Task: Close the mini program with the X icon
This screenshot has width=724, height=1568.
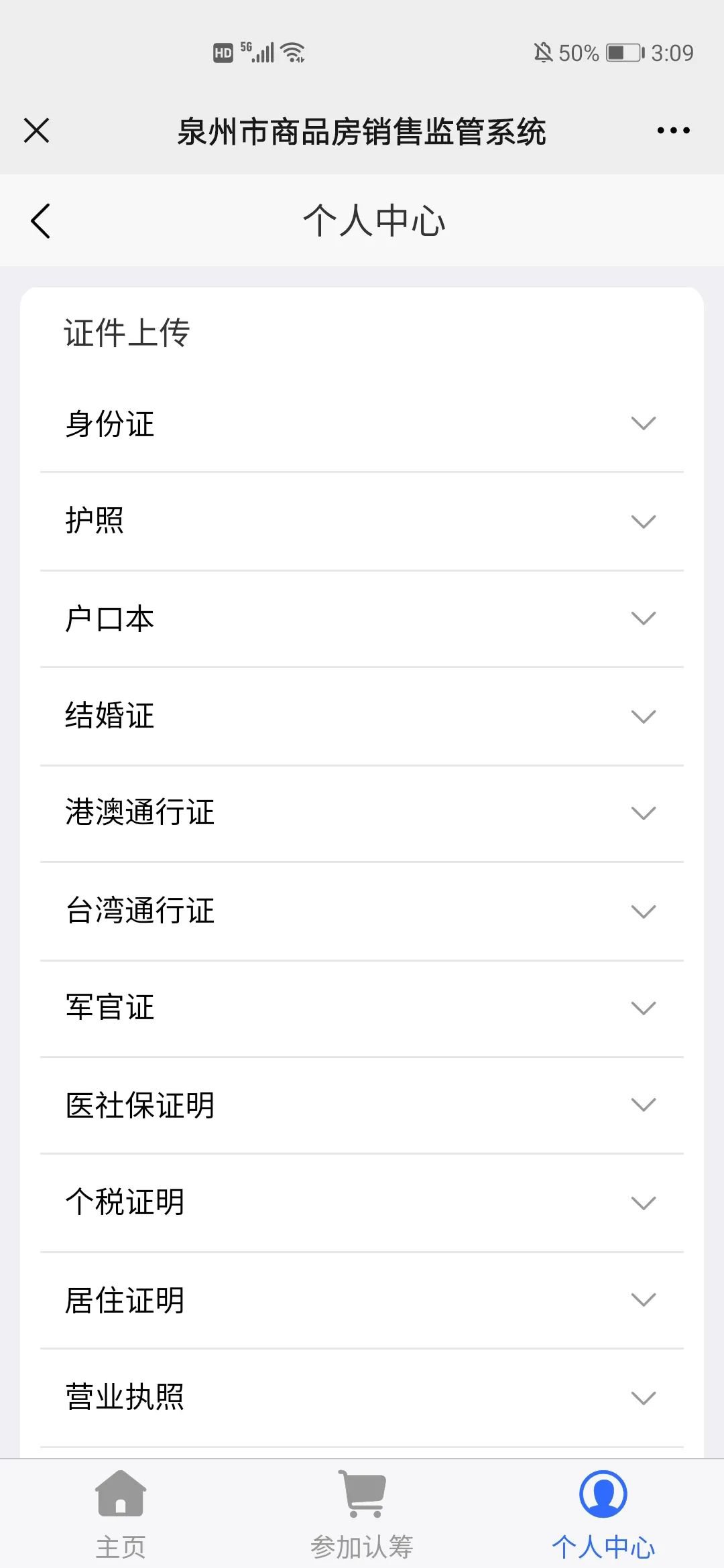Action: coord(36,130)
